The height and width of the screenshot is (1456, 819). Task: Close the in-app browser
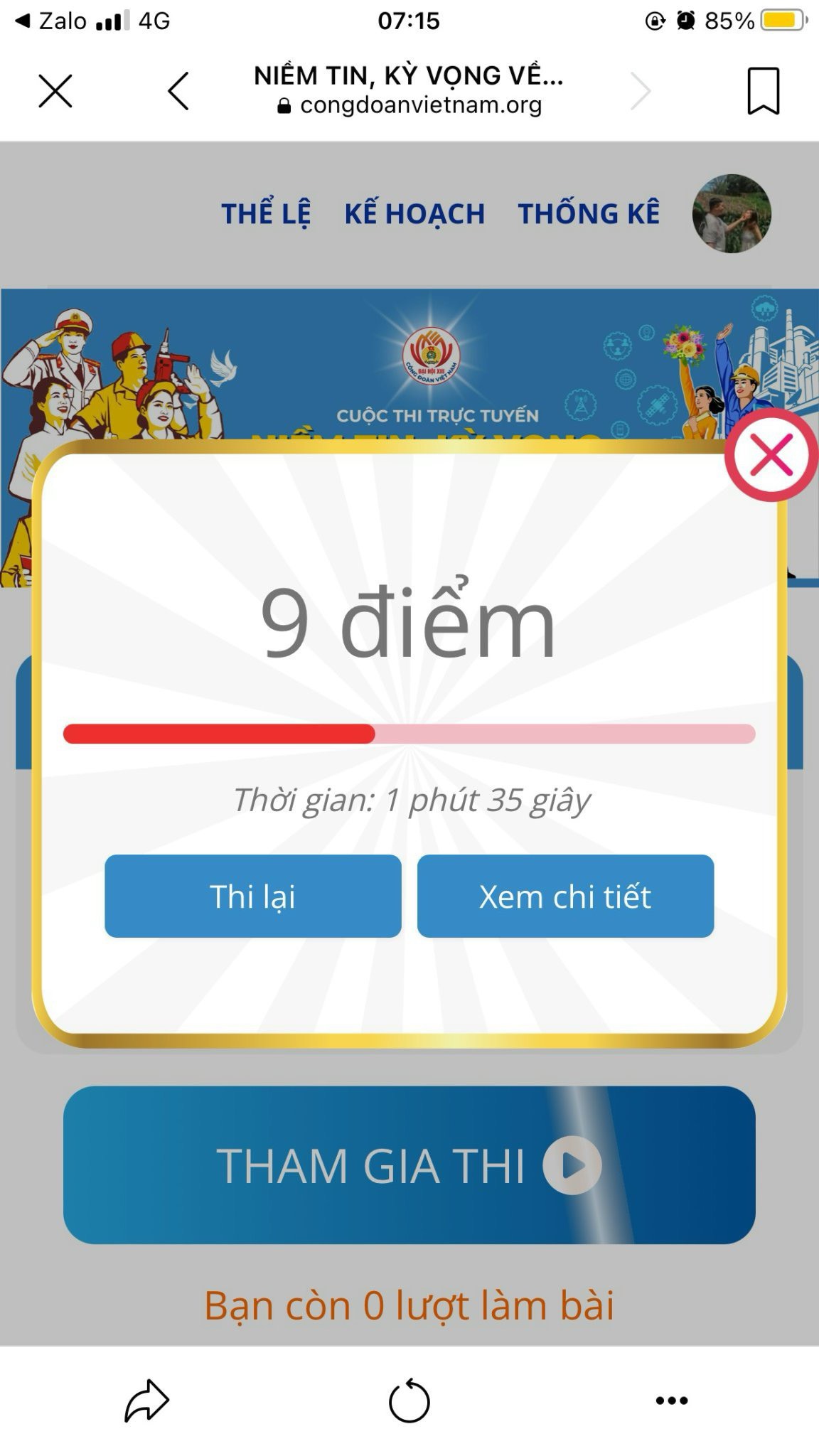pos(55,91)
